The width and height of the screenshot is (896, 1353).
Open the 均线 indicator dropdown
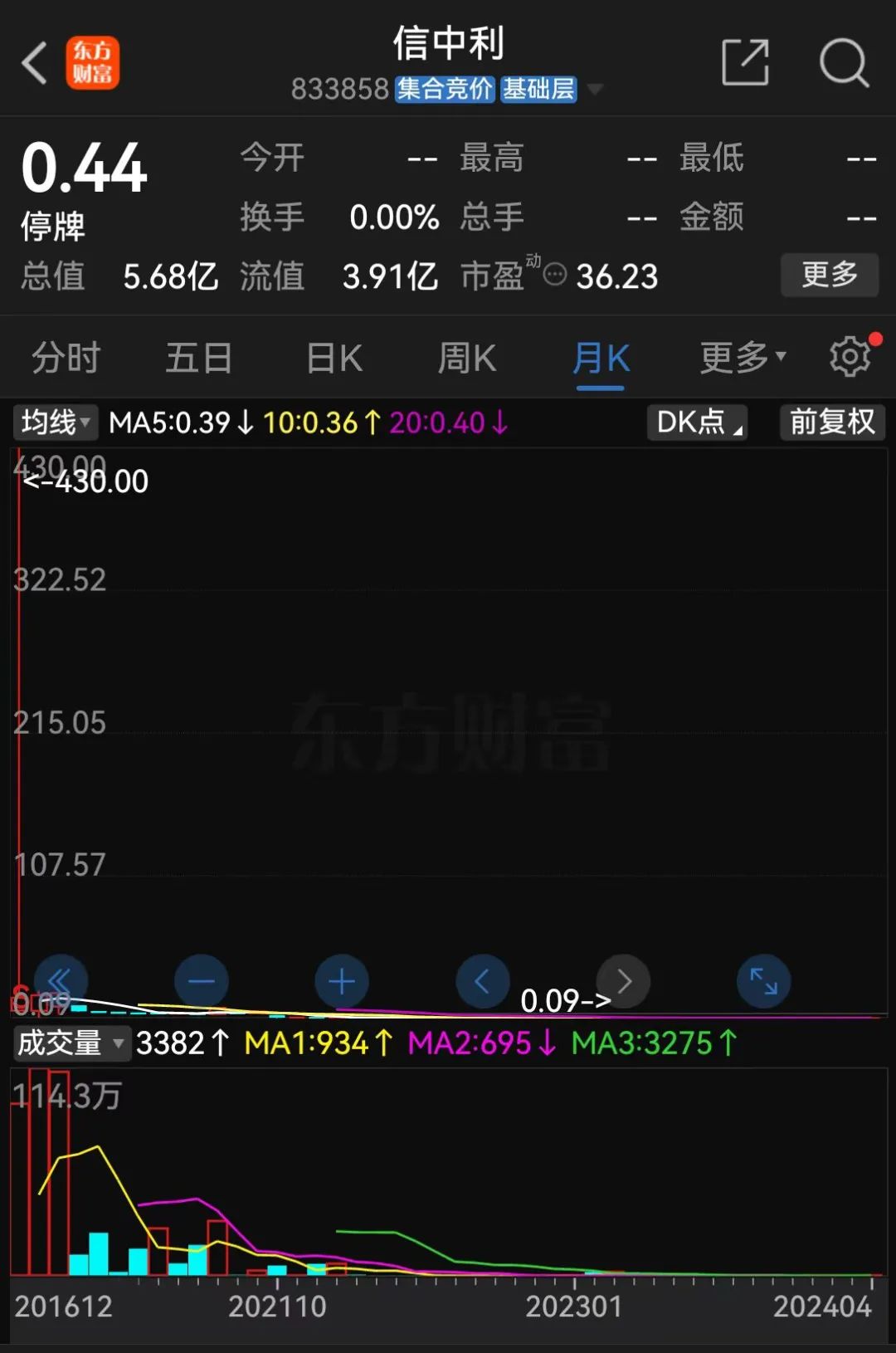tap(56, 423)
